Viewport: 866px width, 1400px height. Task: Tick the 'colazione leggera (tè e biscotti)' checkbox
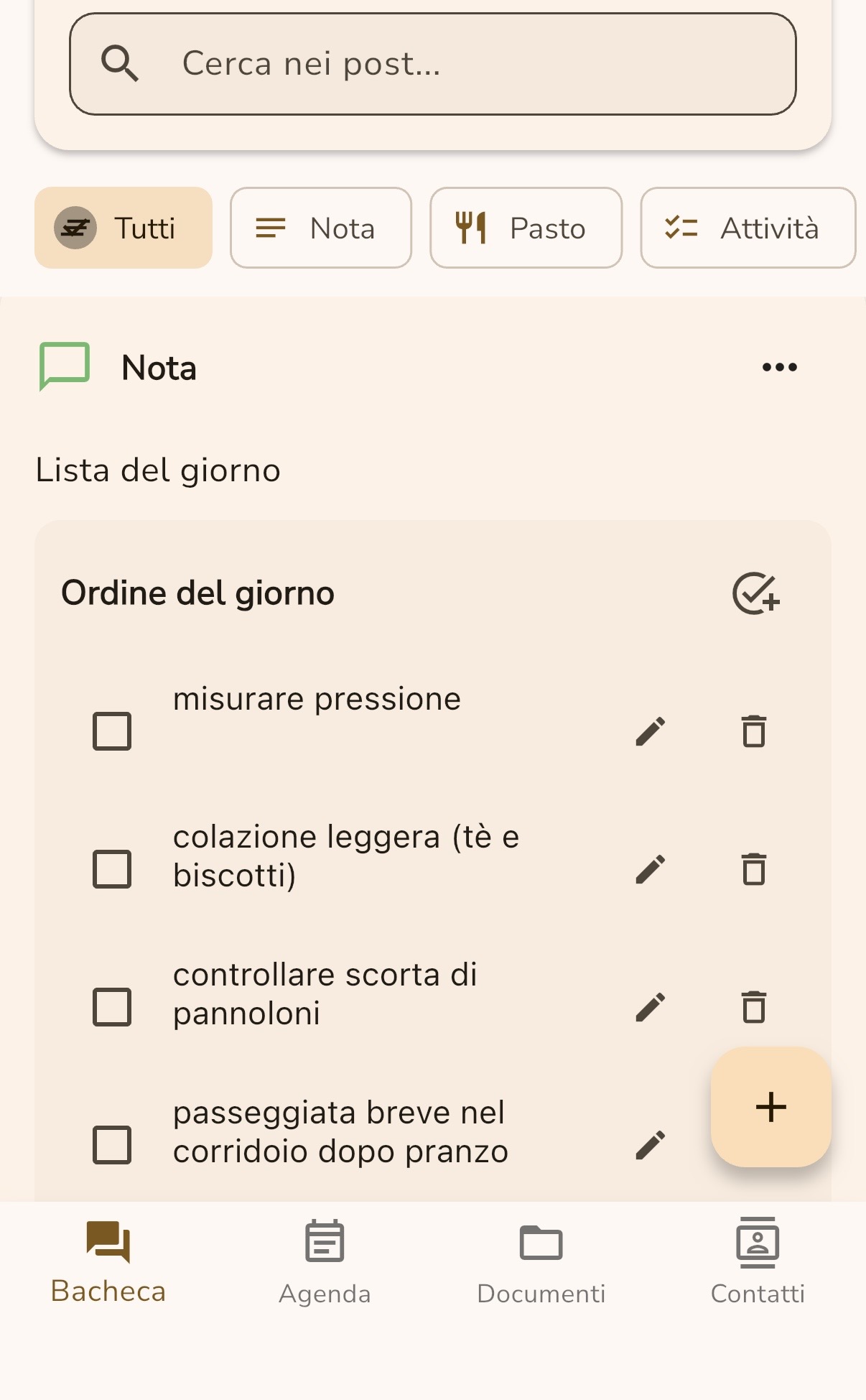coord(111,869)
